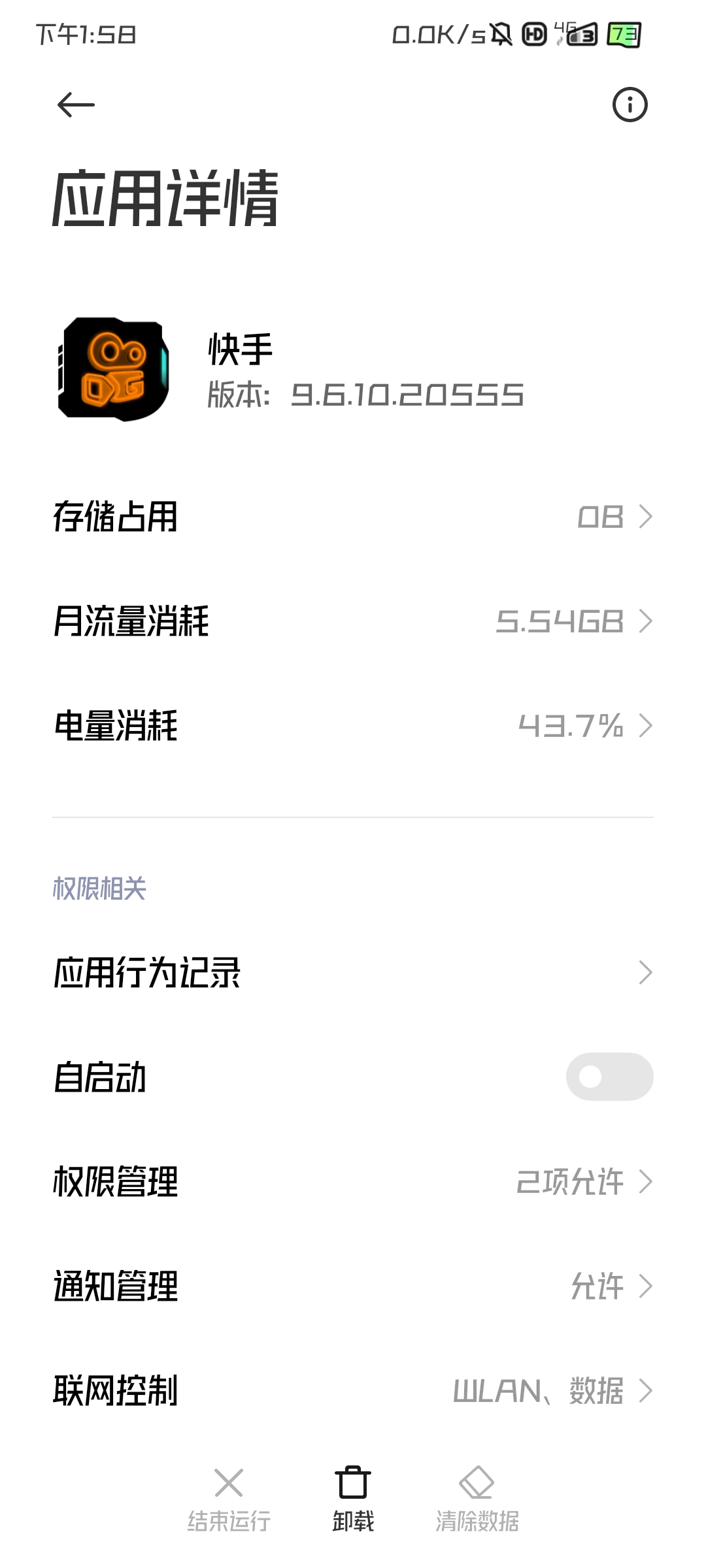The width and height of the screenshot is (706, 1568).
Task: View 月流量消耗 data usage
Action: click(353, 621)
